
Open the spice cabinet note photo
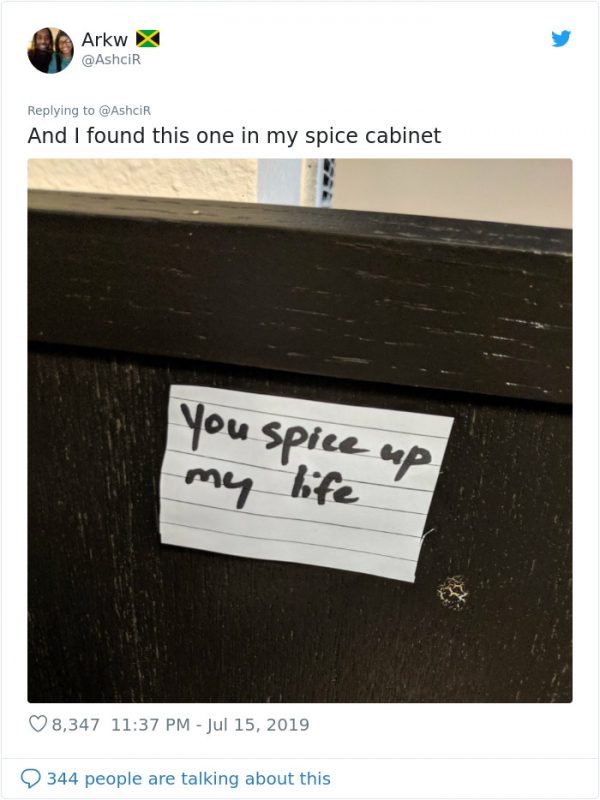[x=300, y=430]
